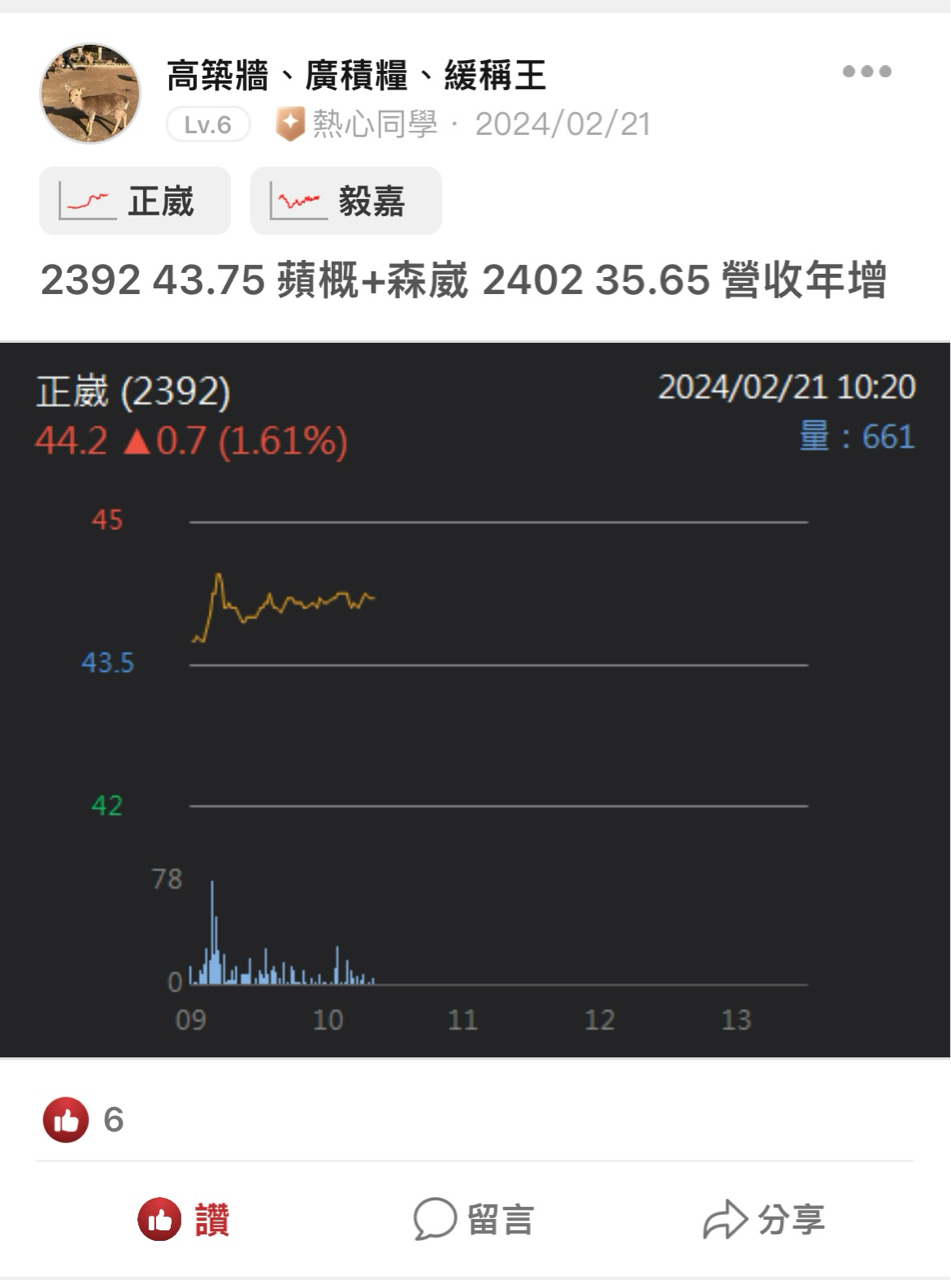
Task: View the author 高築牆、廣積糧、緩稱王 profile
Action: (356, 75)
